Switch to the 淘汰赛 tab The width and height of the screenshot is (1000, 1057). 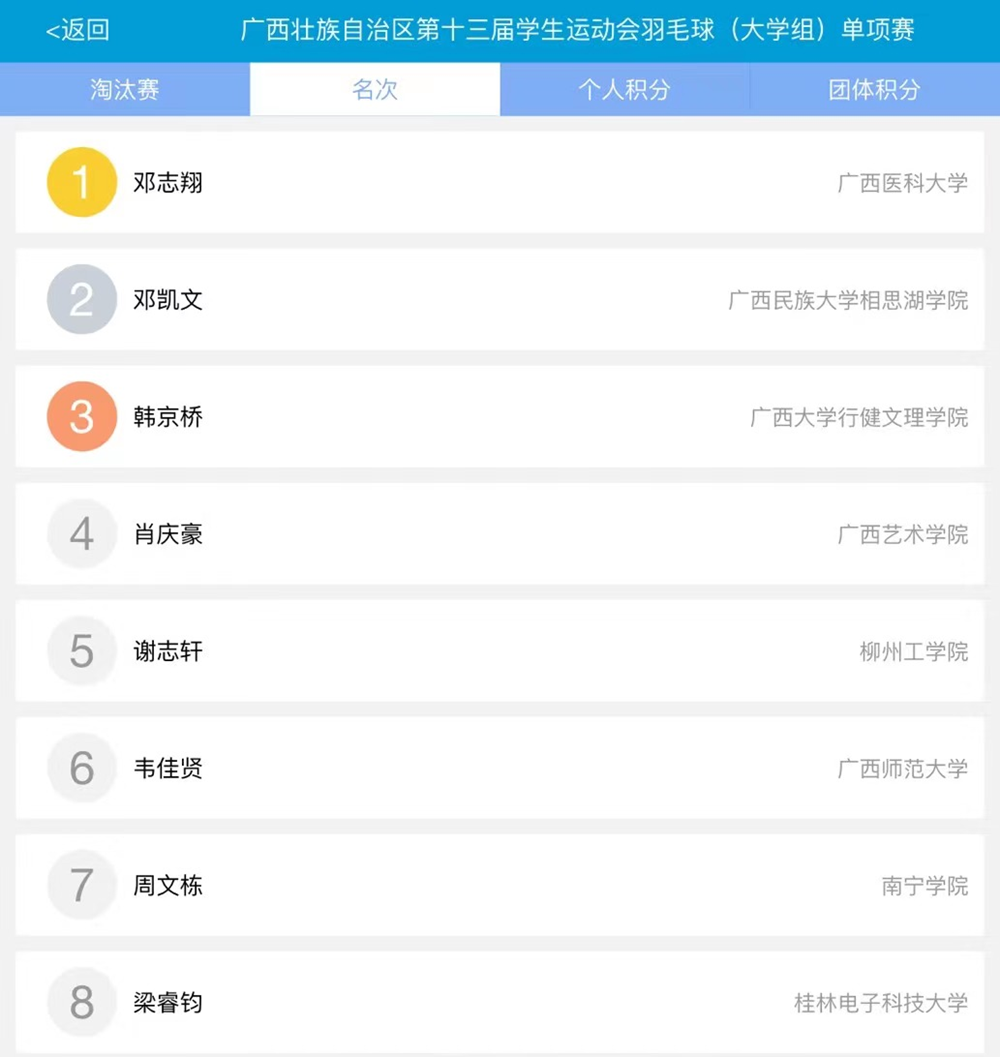[125, 90]
